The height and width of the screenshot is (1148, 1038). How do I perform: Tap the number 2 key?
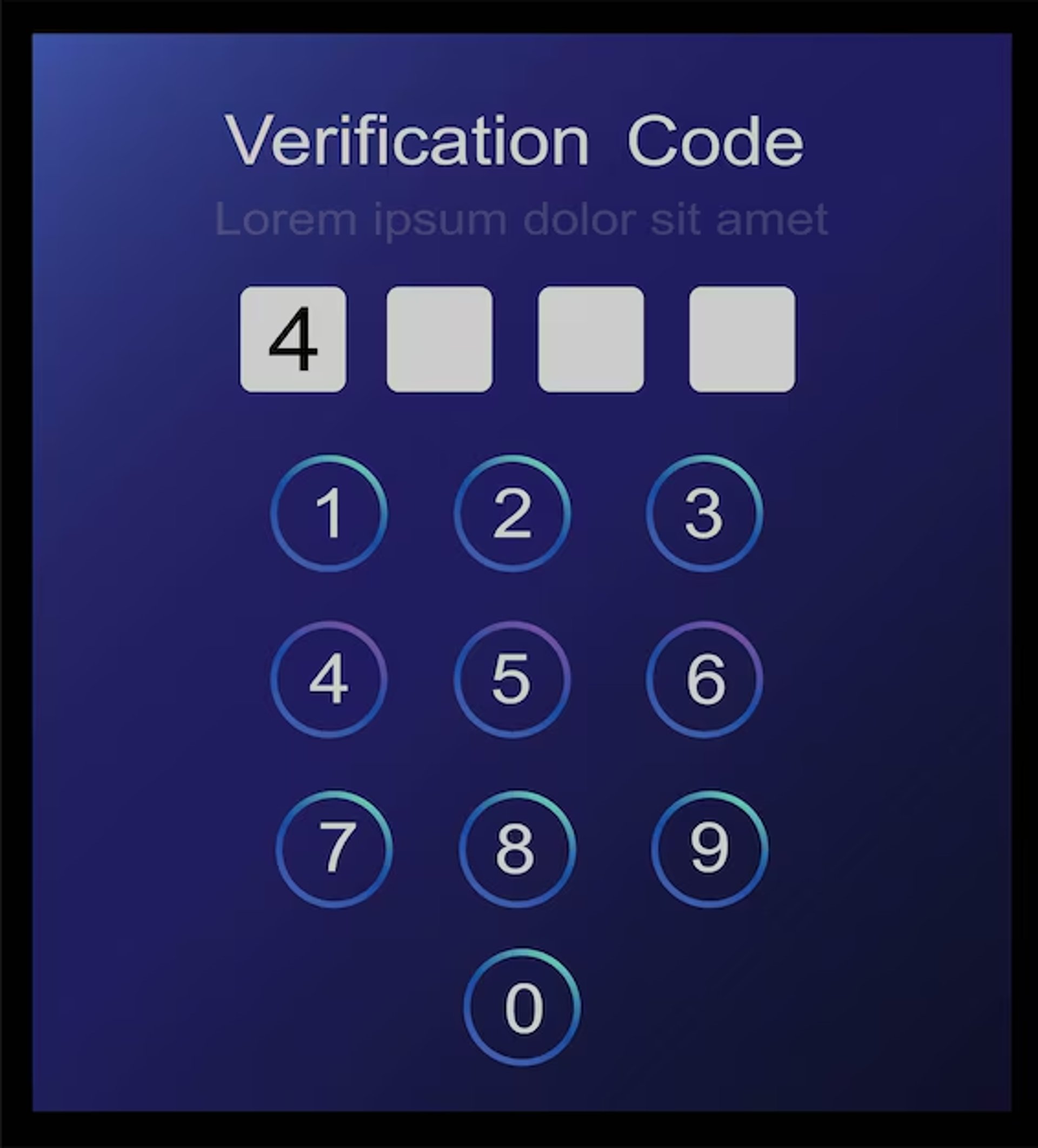[x=512, y=513]
